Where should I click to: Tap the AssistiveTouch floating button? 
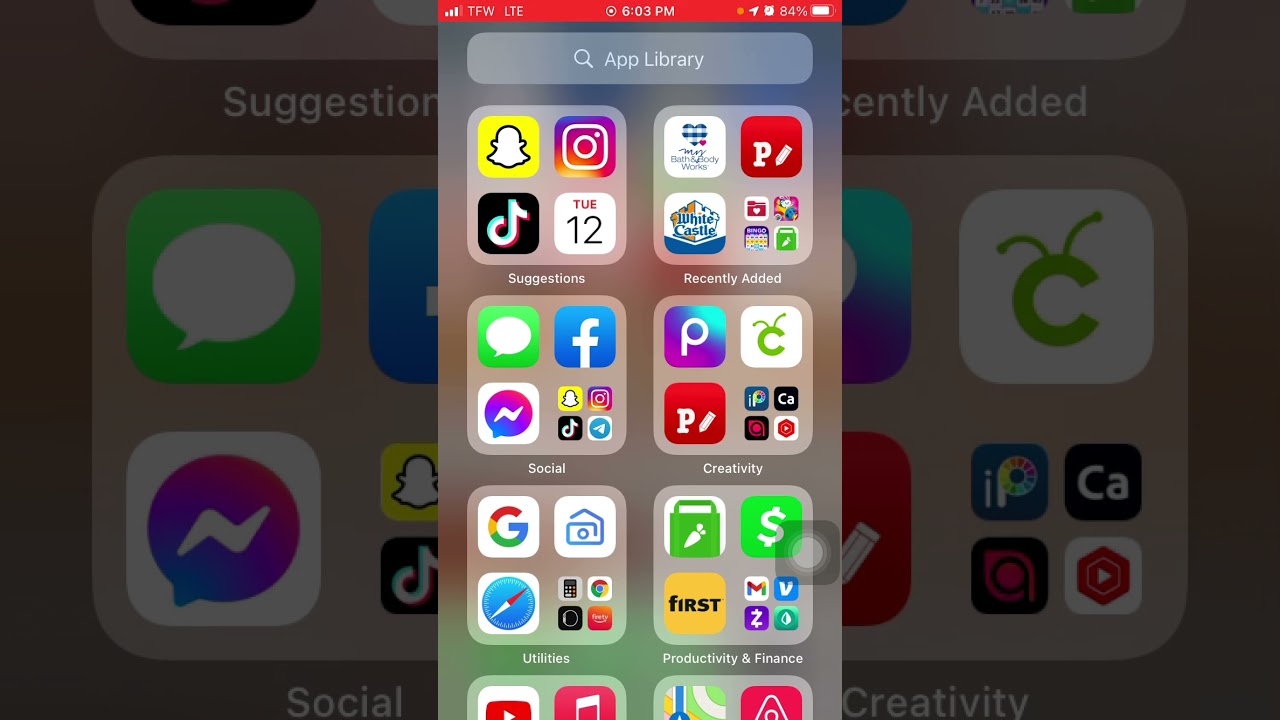coord(807,552)
